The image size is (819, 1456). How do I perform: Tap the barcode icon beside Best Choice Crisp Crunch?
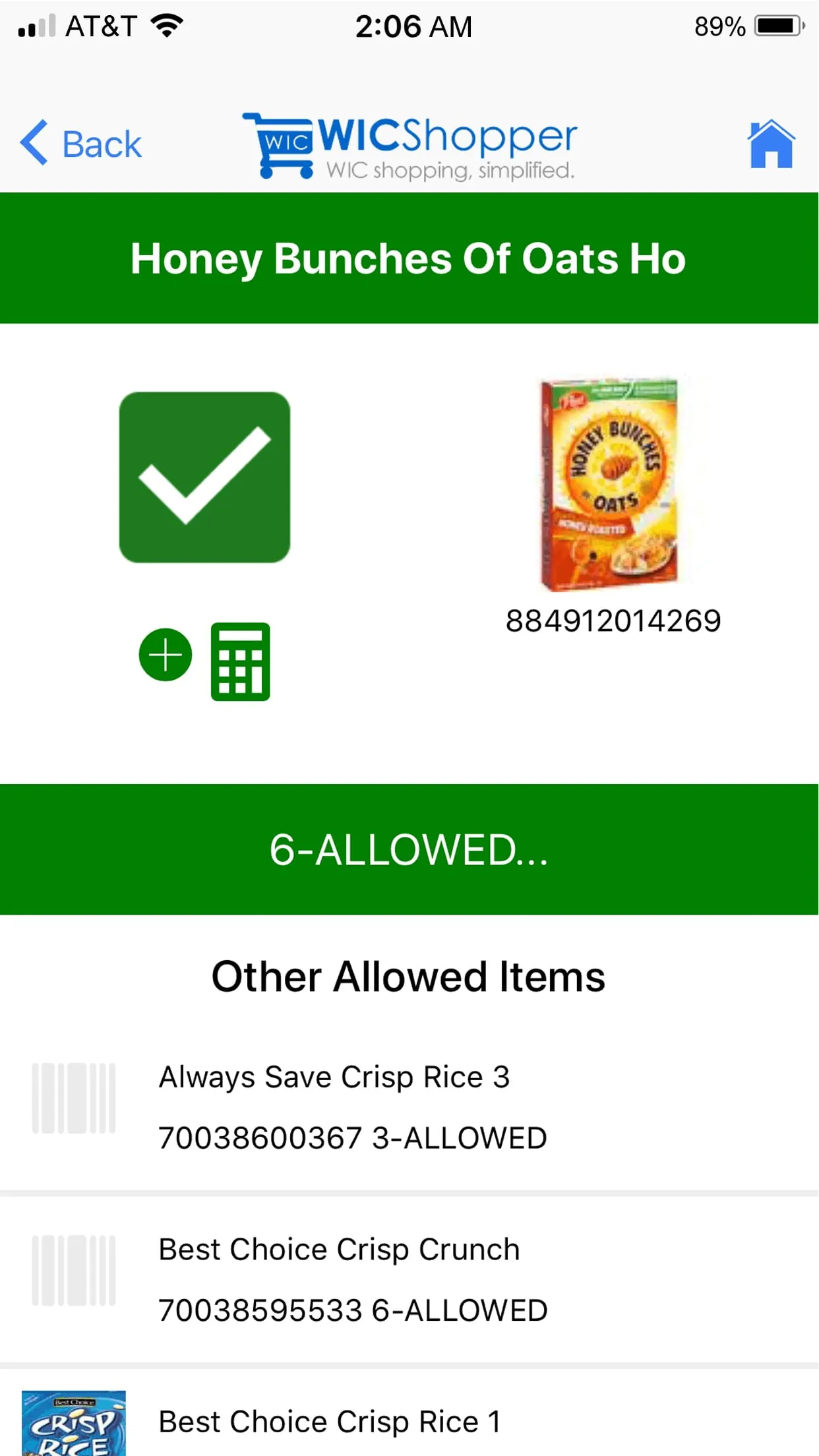[74, 1269]
